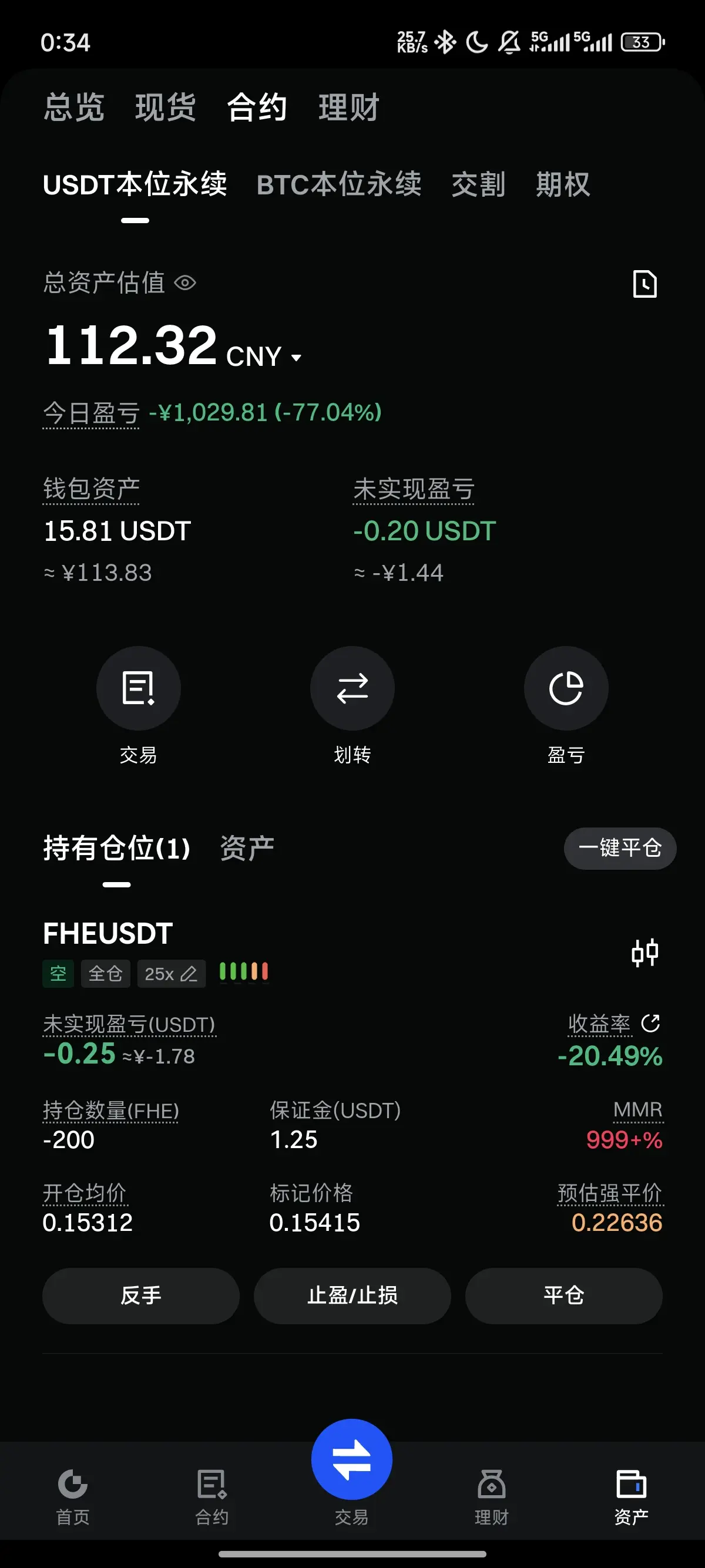Edit the 25x leverage setting
The height and width of the screenshot is (1568, 705).
click(171, 974)
